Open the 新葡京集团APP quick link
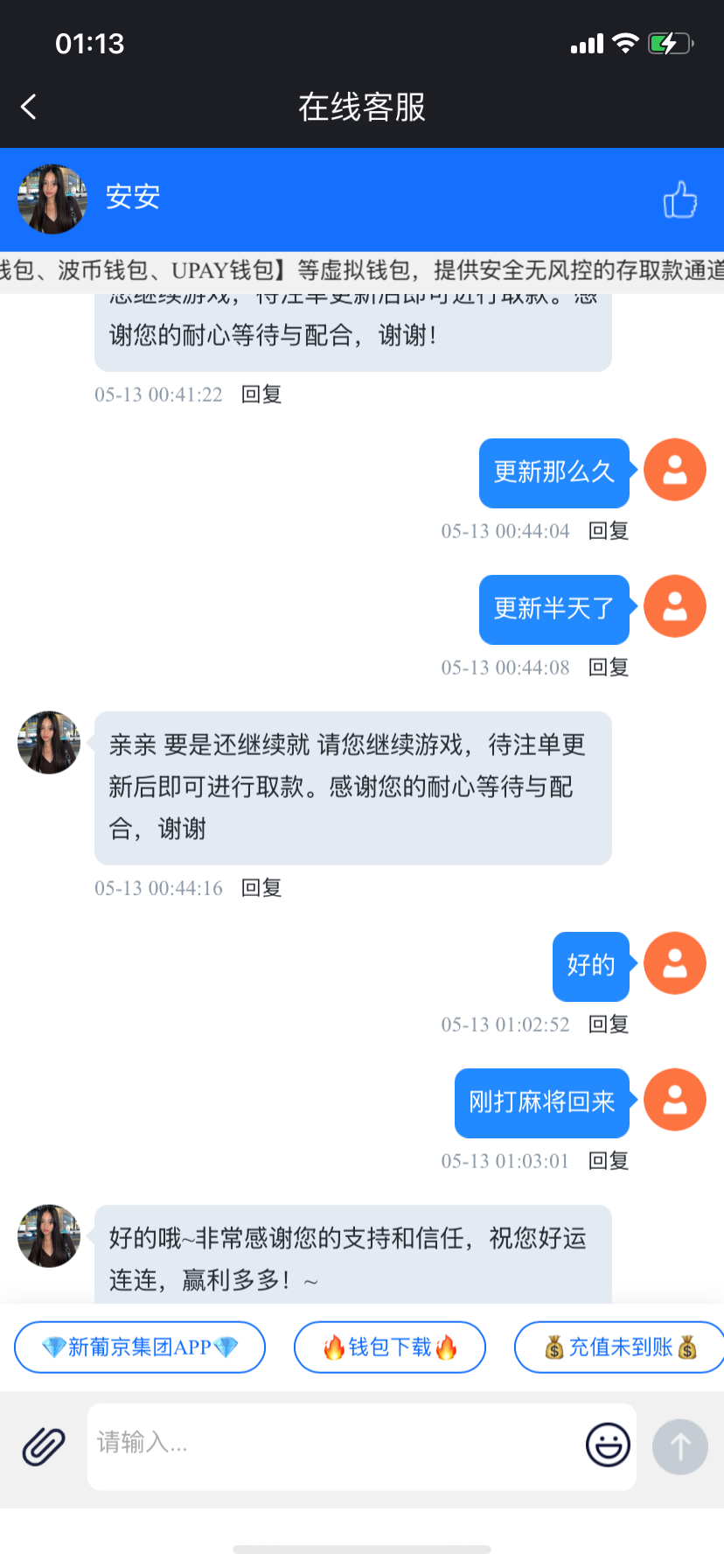 click(139, 1347)
